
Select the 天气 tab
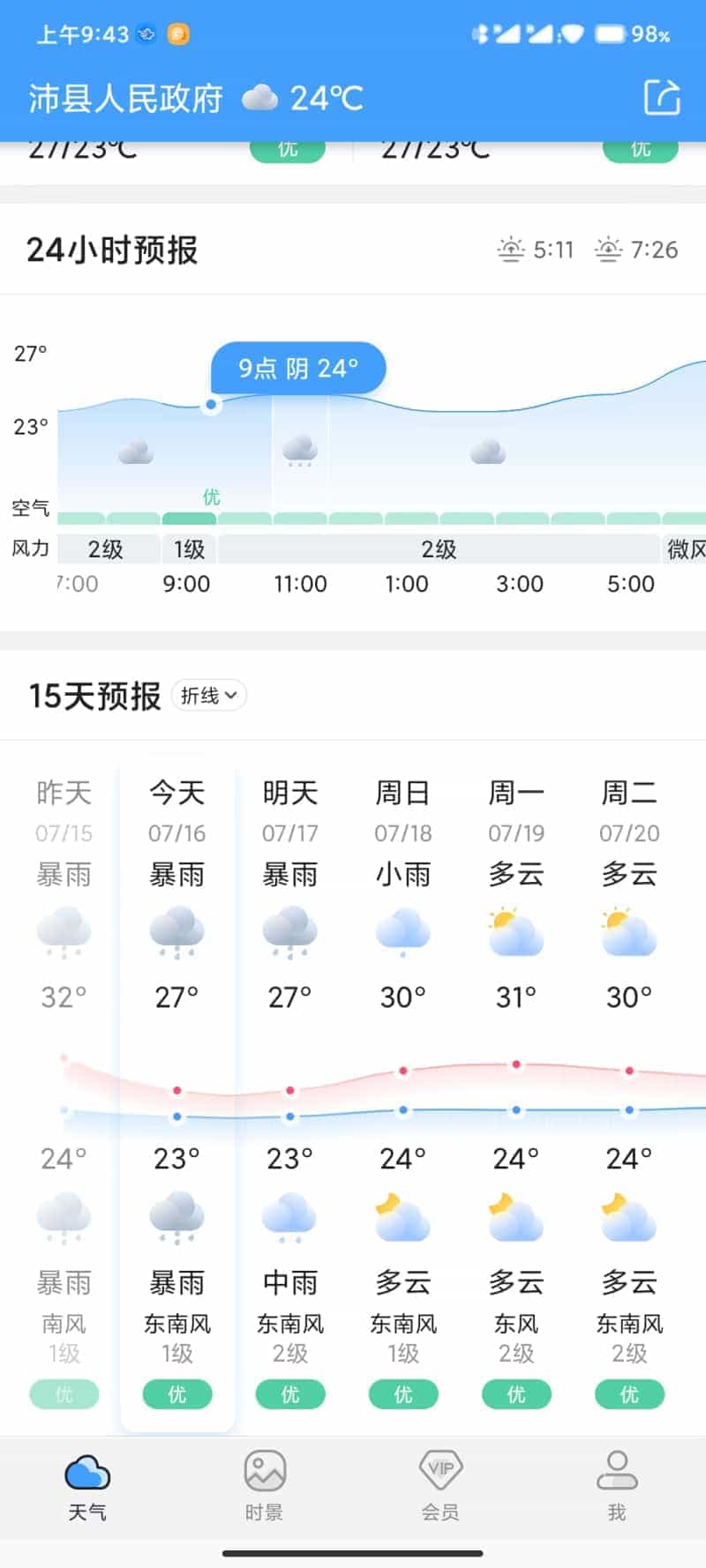tap(87, 1486)
